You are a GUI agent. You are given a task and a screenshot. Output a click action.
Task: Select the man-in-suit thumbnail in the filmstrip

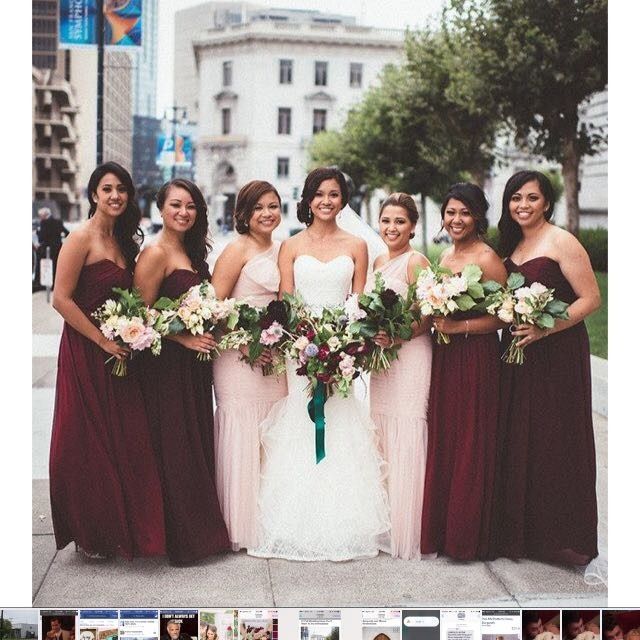58,626
